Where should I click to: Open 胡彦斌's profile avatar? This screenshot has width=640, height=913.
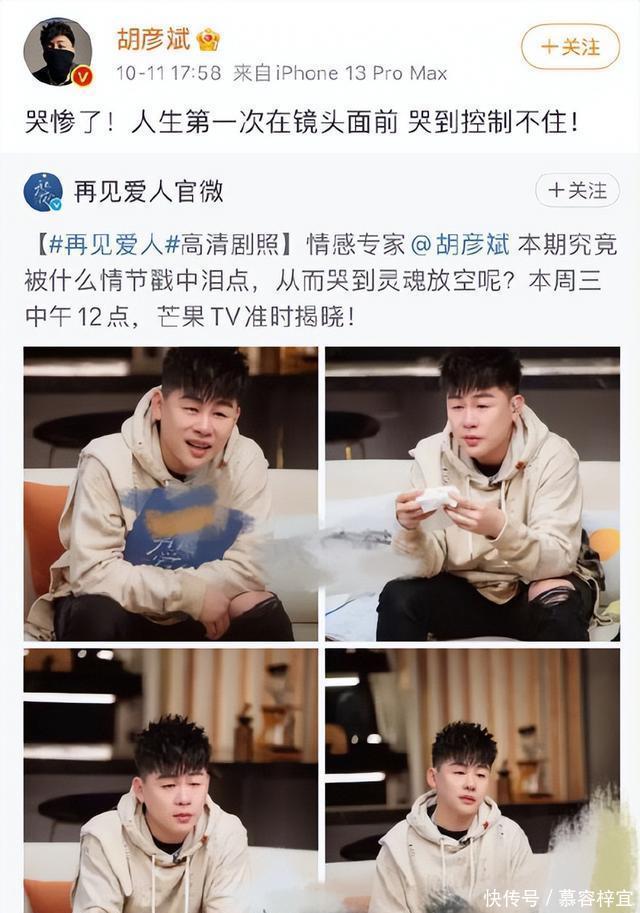[x=58, y=52]
